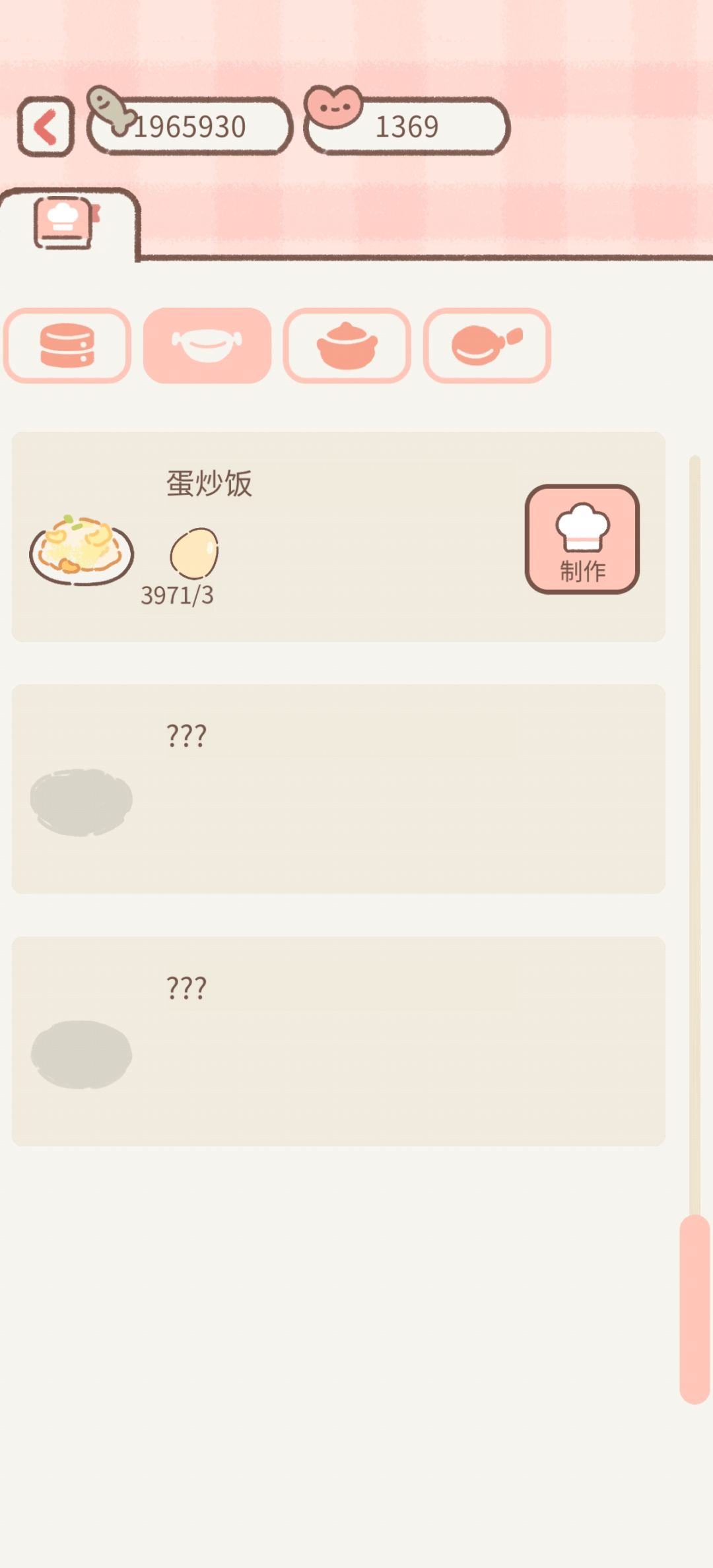Toggle the pot category selection on
This screenshot has height=1568, width=713.
[x=348, y=346]
